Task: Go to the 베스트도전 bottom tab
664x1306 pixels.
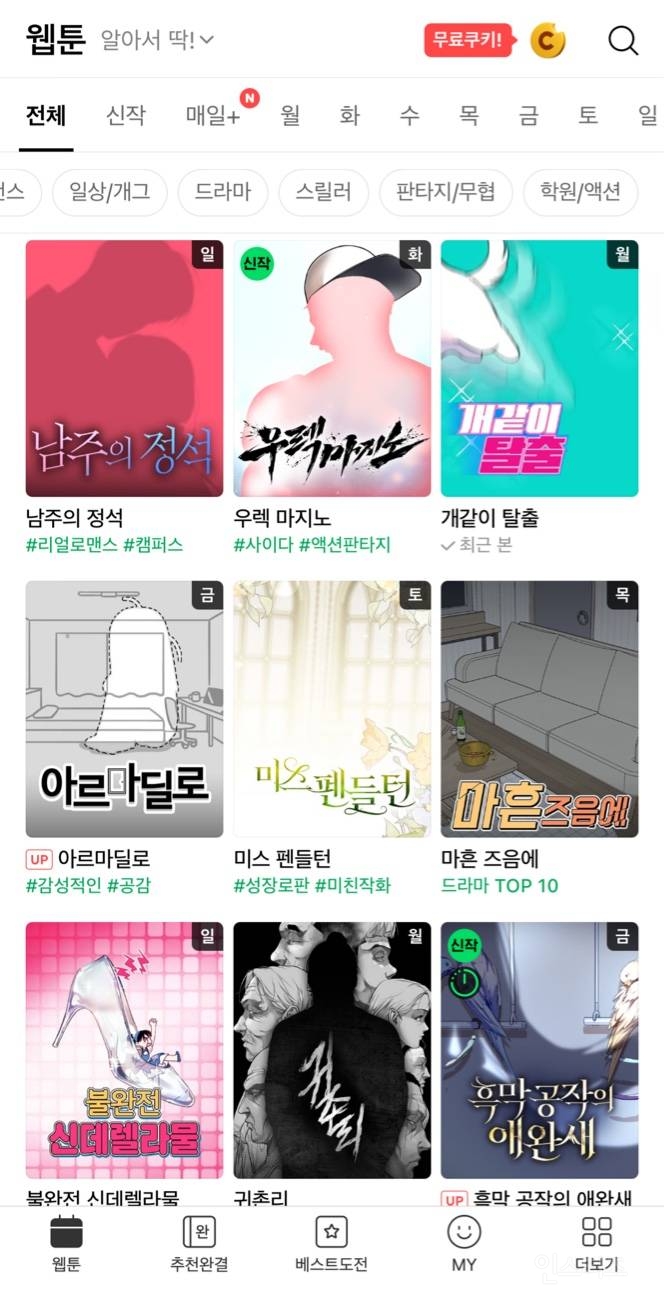Action: 331,1244
